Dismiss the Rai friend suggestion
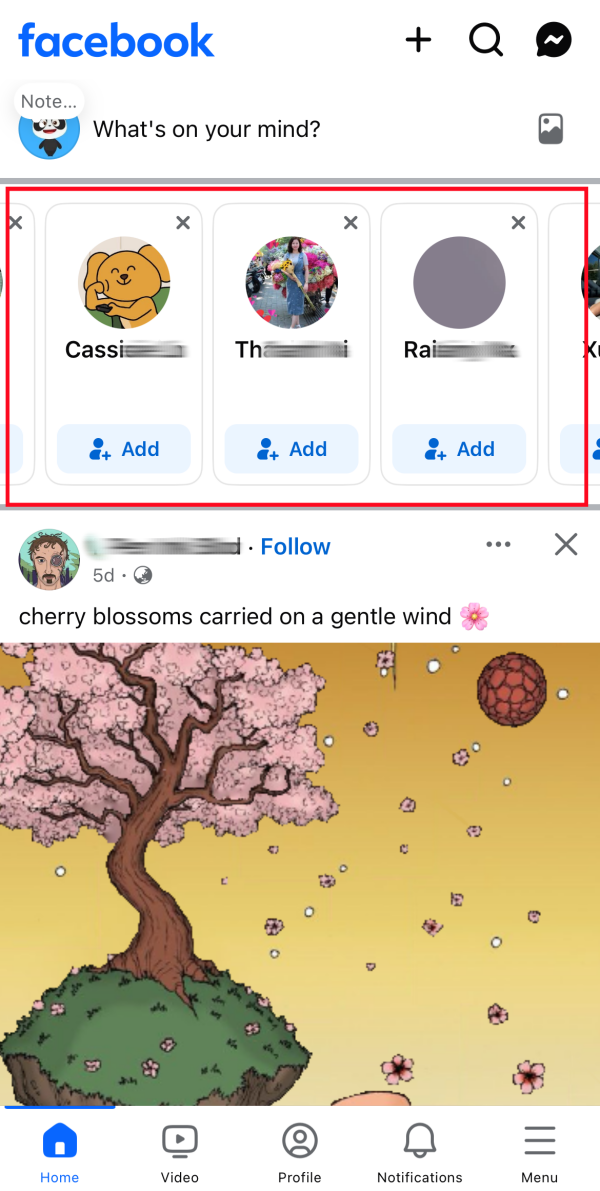This screenshot has height=1191, width=600. click(x=518, y=223)
